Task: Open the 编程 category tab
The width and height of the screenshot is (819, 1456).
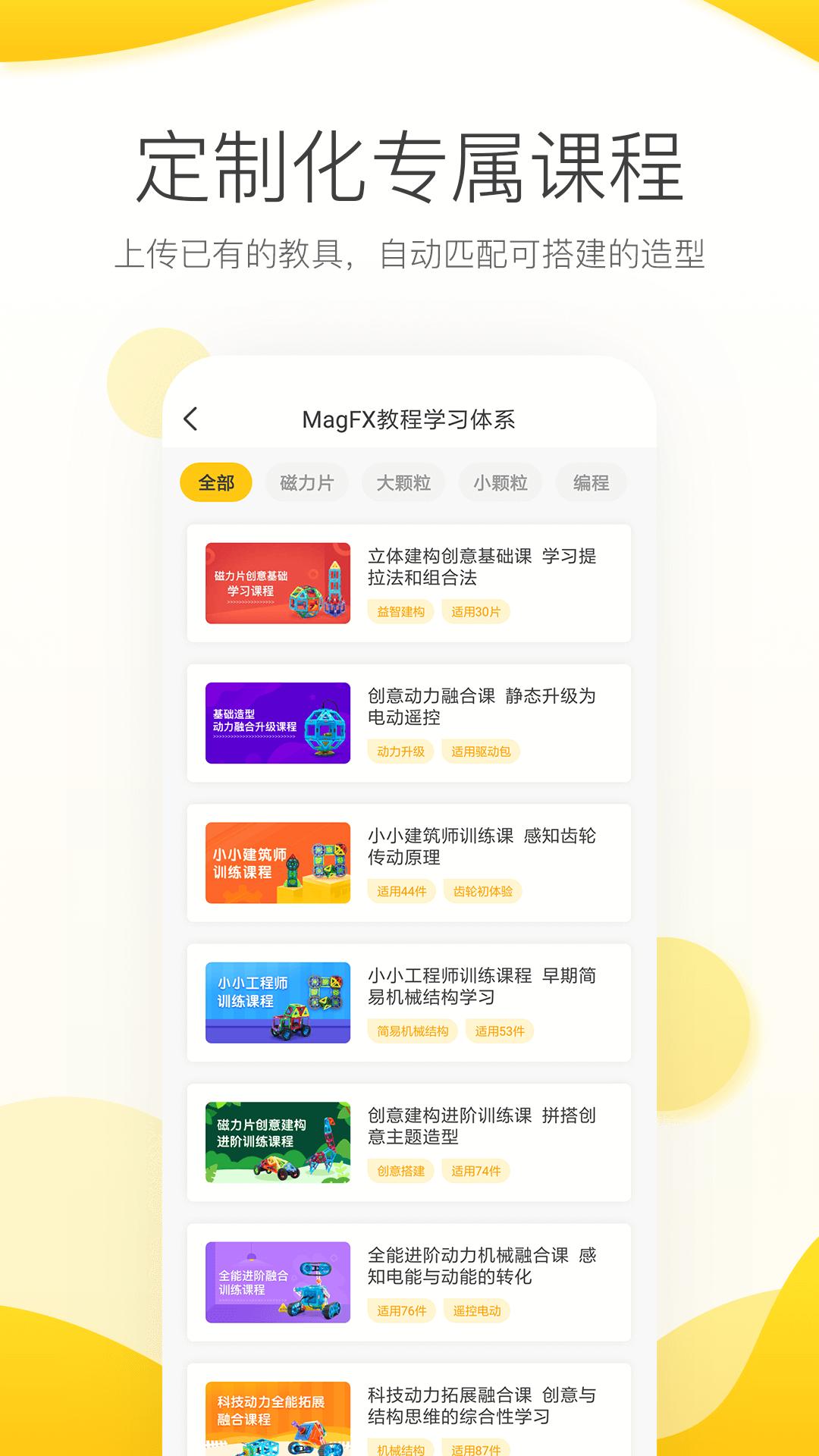Action: [590, 483]
